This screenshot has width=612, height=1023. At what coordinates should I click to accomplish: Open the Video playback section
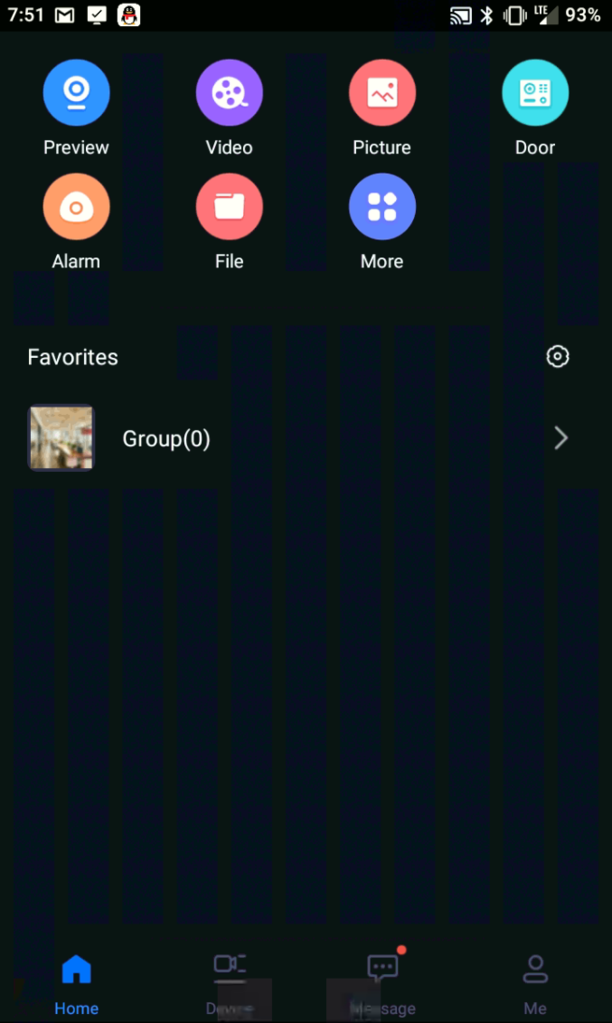[229, 94]
